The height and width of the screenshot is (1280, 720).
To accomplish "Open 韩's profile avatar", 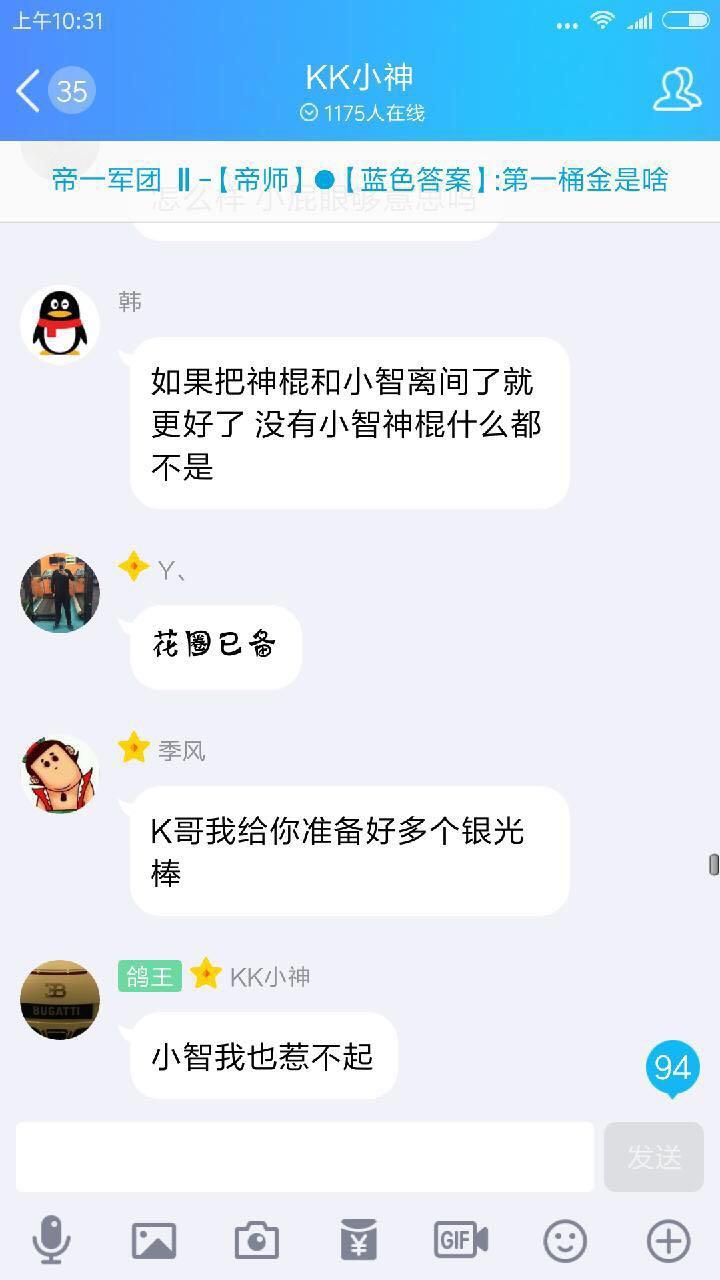I will 59,324.
